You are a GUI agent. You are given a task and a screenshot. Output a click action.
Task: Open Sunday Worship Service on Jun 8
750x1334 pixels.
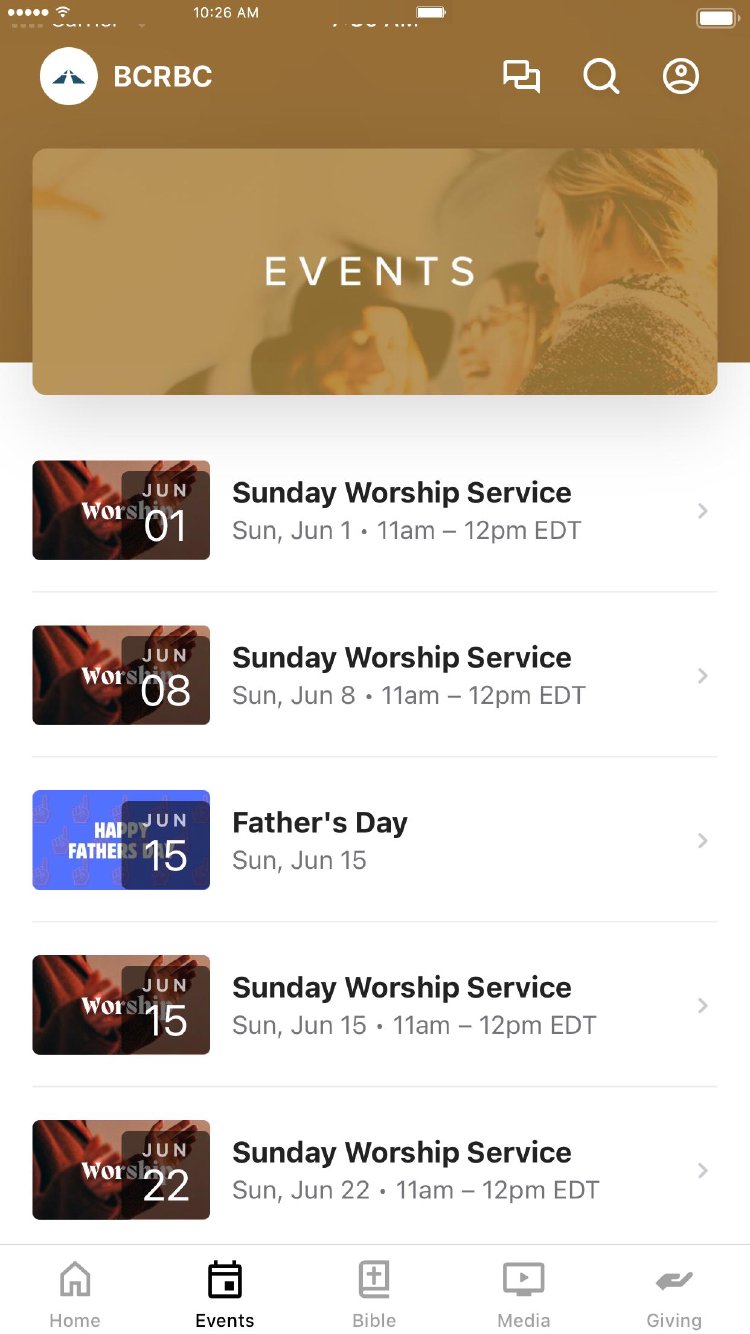point(402,675)
